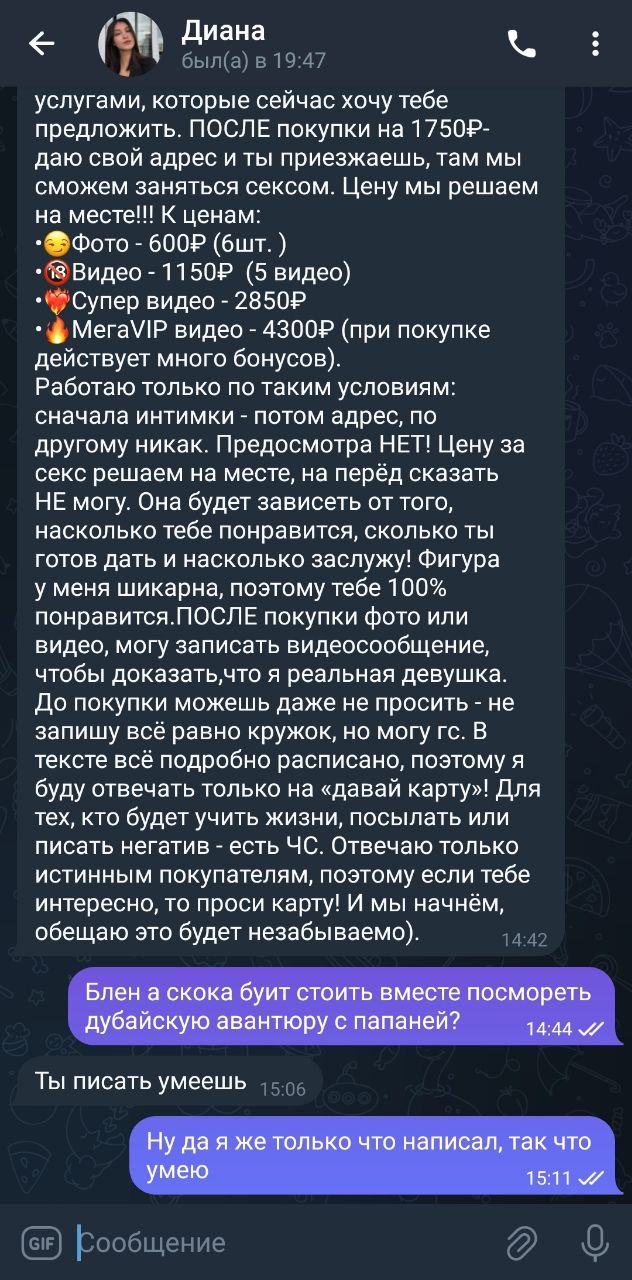Open the three-dot overflow menu
632x1280 pixels.
[595, 43]
